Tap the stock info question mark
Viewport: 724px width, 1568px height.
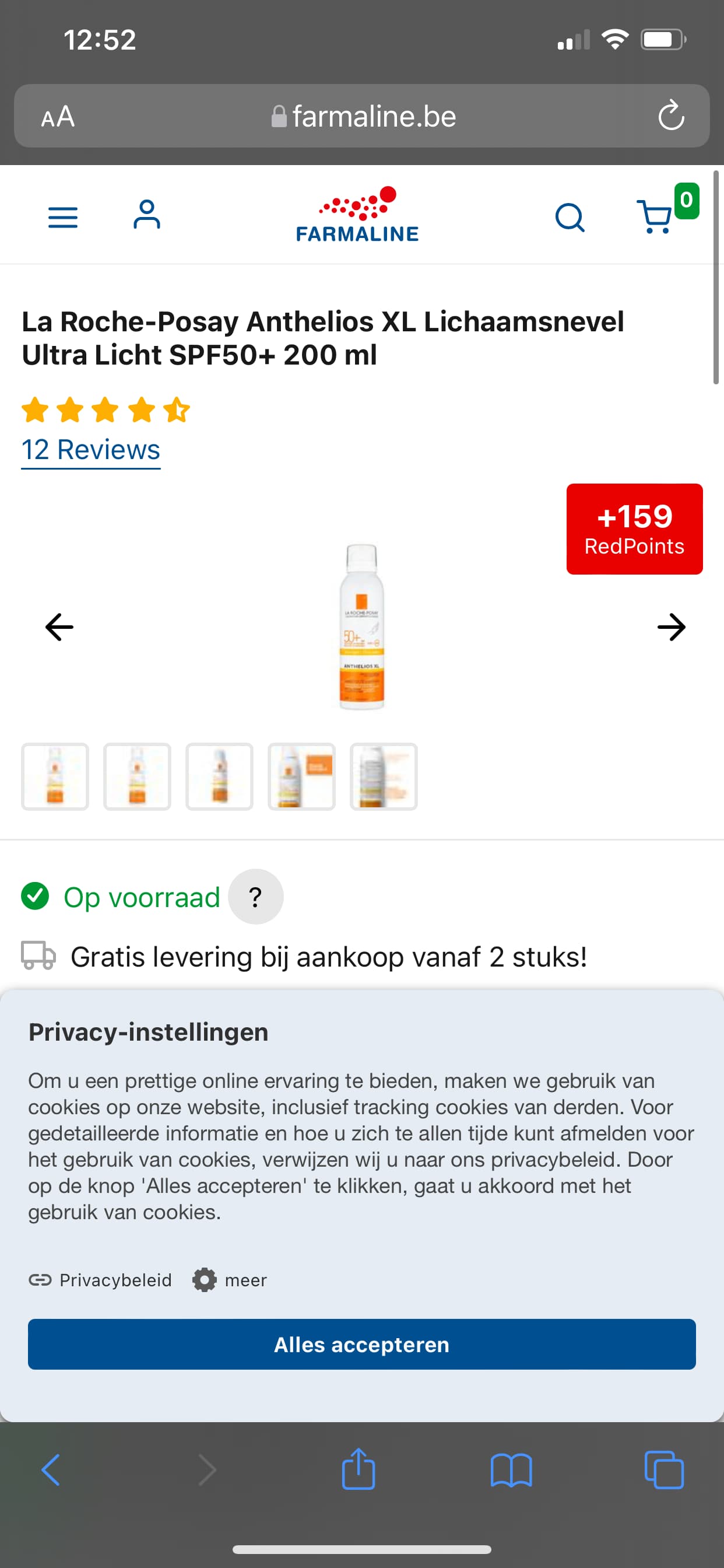(x=255, y=897)
